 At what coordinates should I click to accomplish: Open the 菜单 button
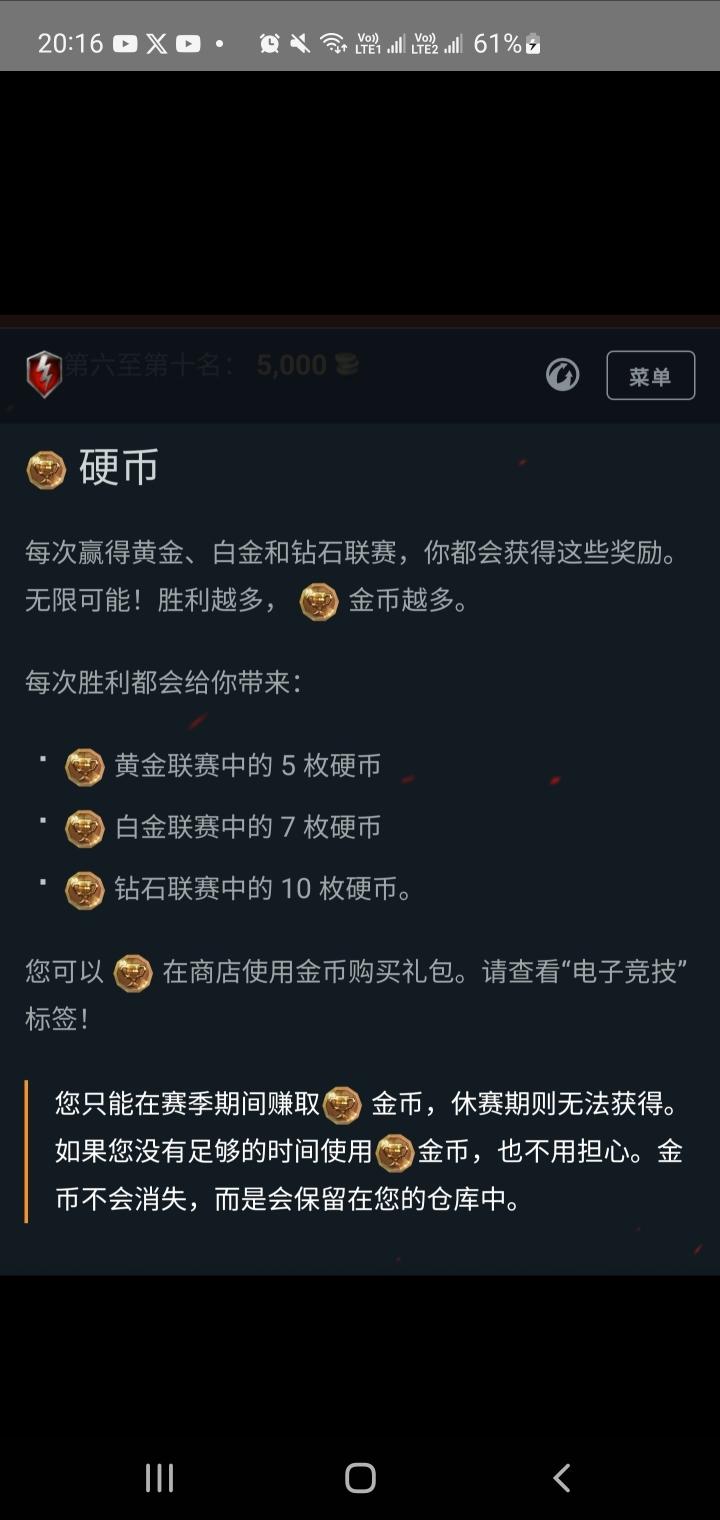(650, 375)
